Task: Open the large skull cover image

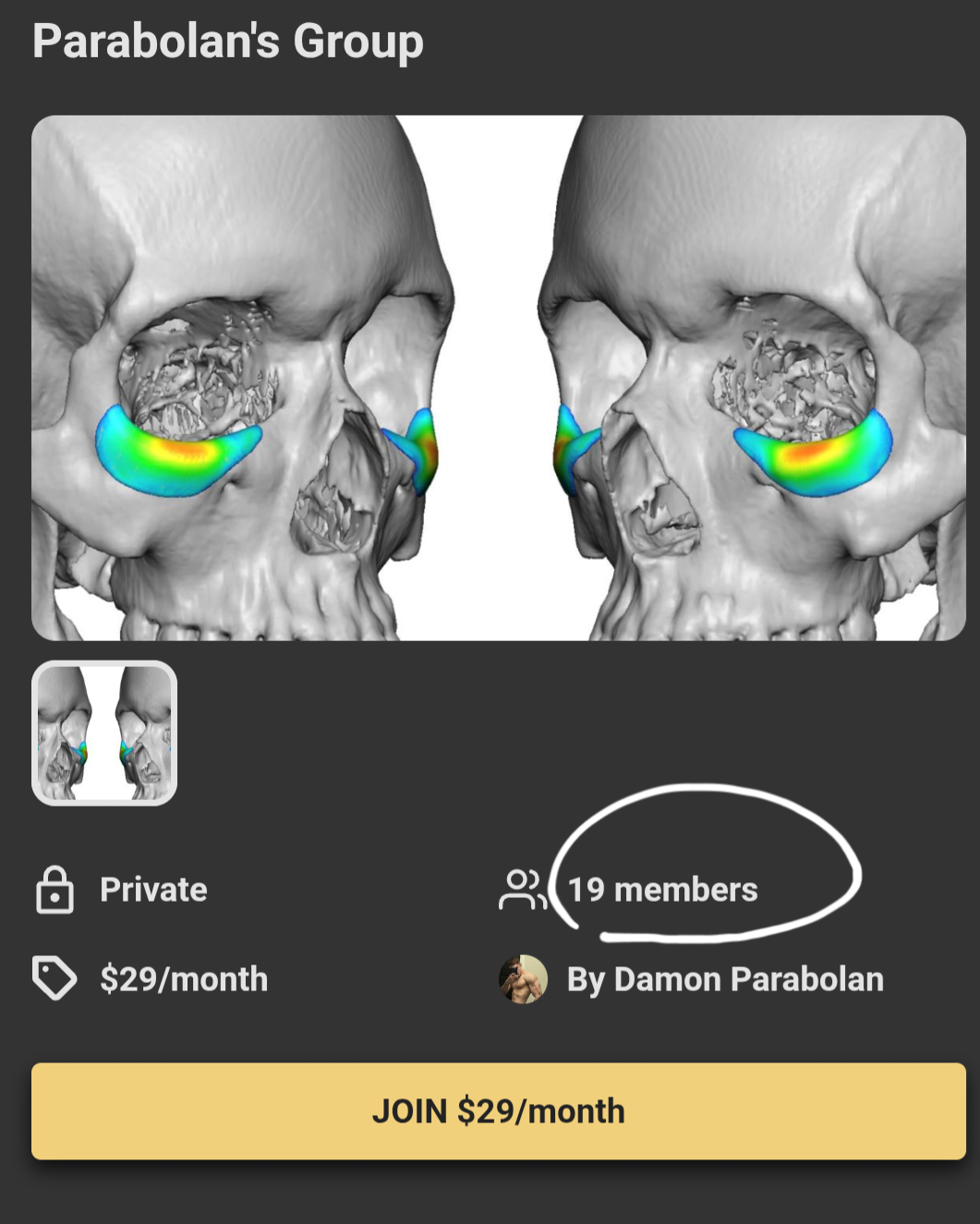Action: pyautogui.click(x=498, y=377)
